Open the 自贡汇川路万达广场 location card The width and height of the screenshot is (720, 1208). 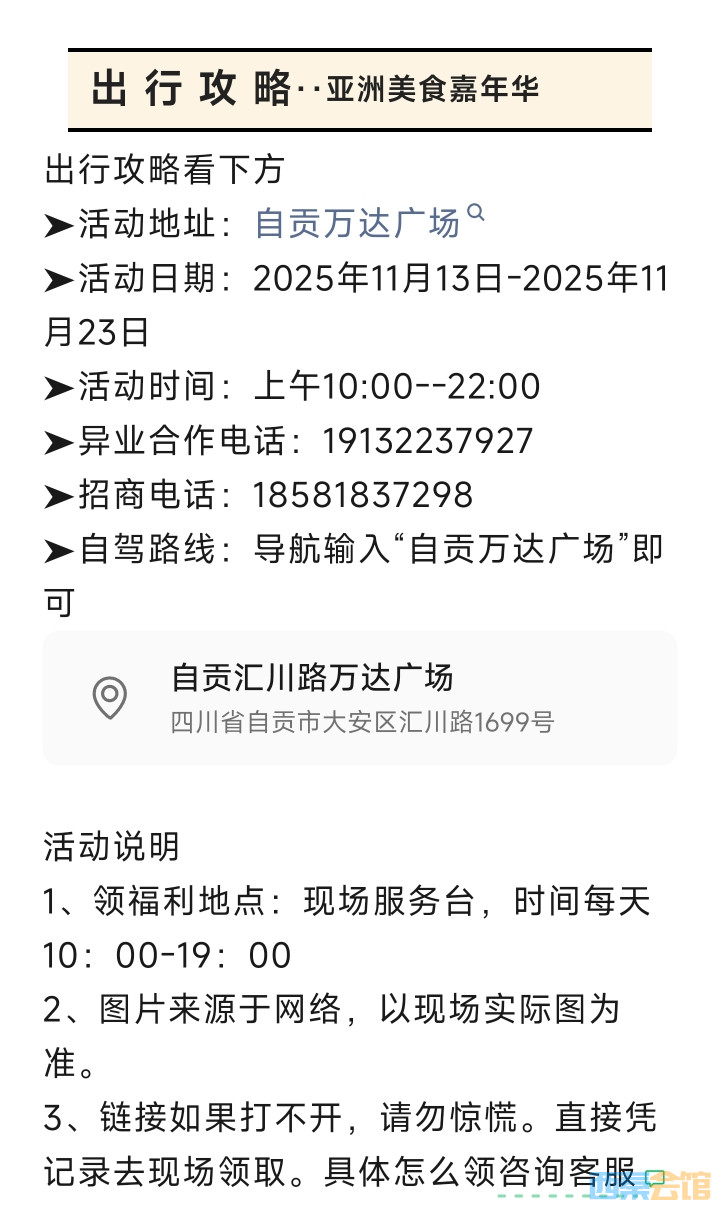[360, 697]
